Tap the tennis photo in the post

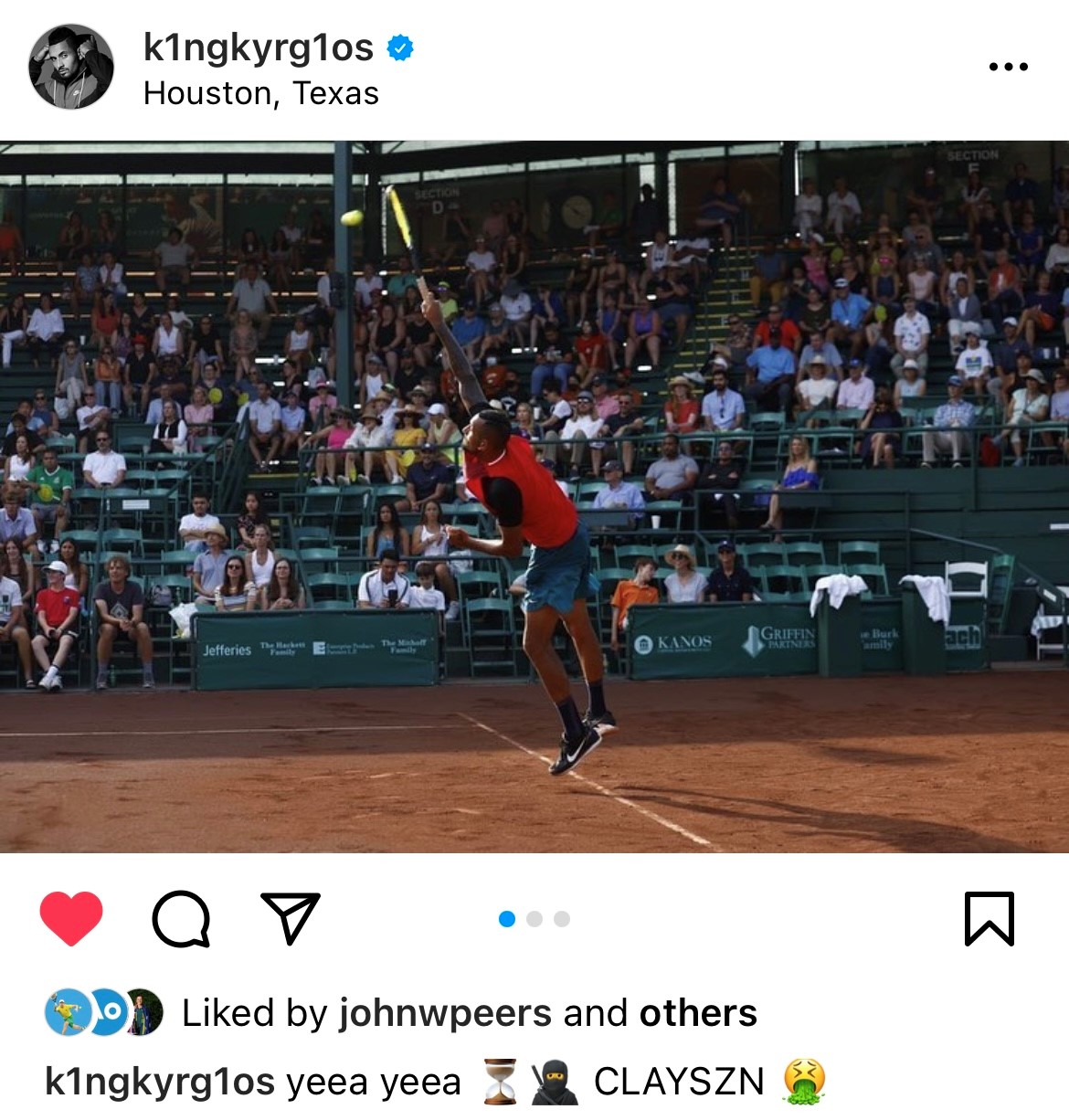click(x=534, y=497)
